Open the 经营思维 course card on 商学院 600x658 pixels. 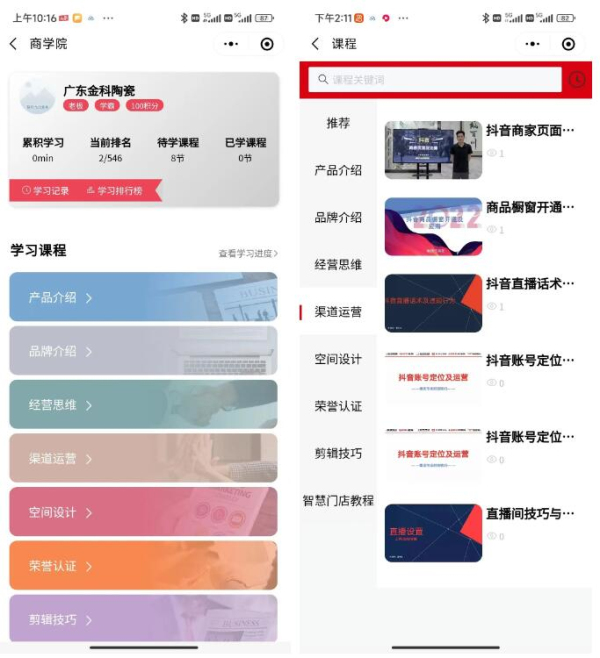coord(143,405)
